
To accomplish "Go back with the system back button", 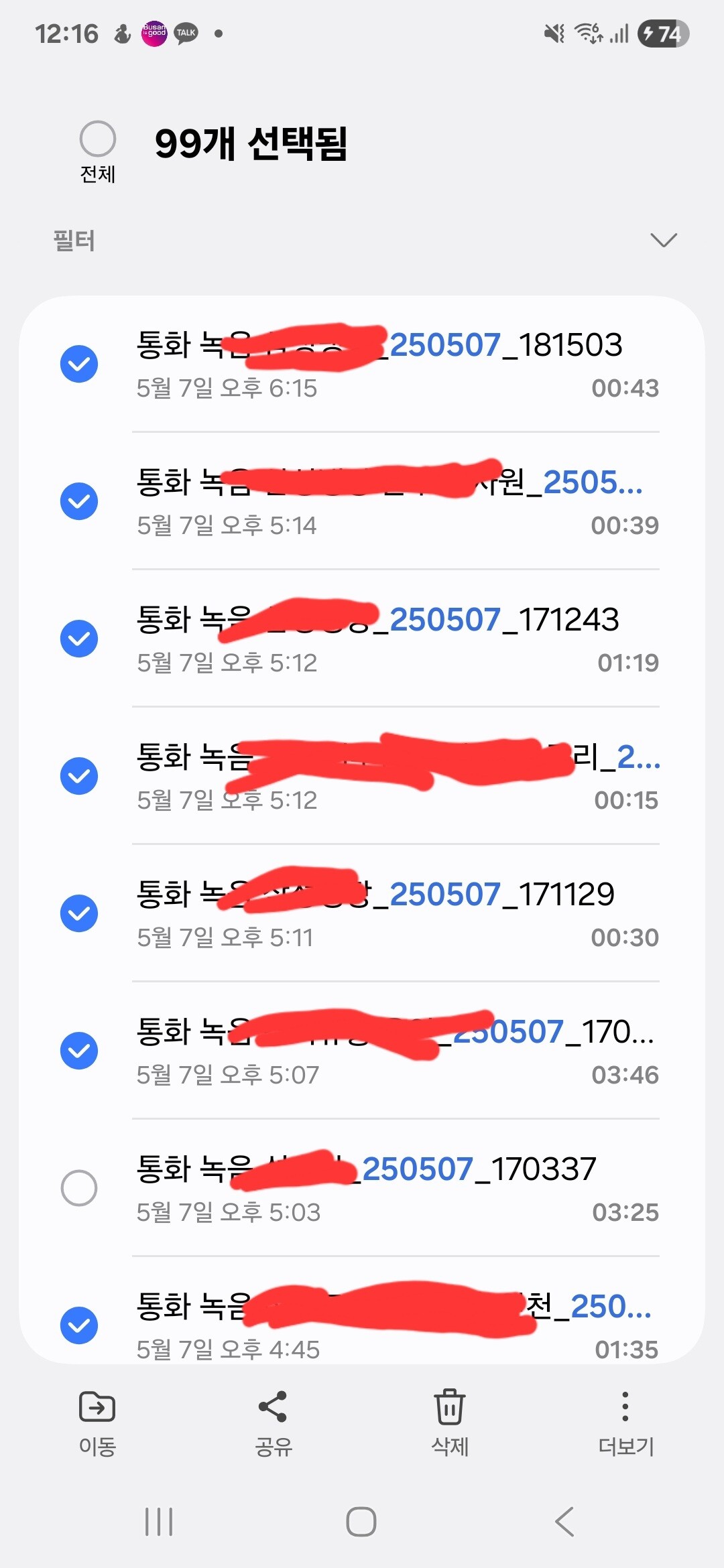I will pos(564,1522).
